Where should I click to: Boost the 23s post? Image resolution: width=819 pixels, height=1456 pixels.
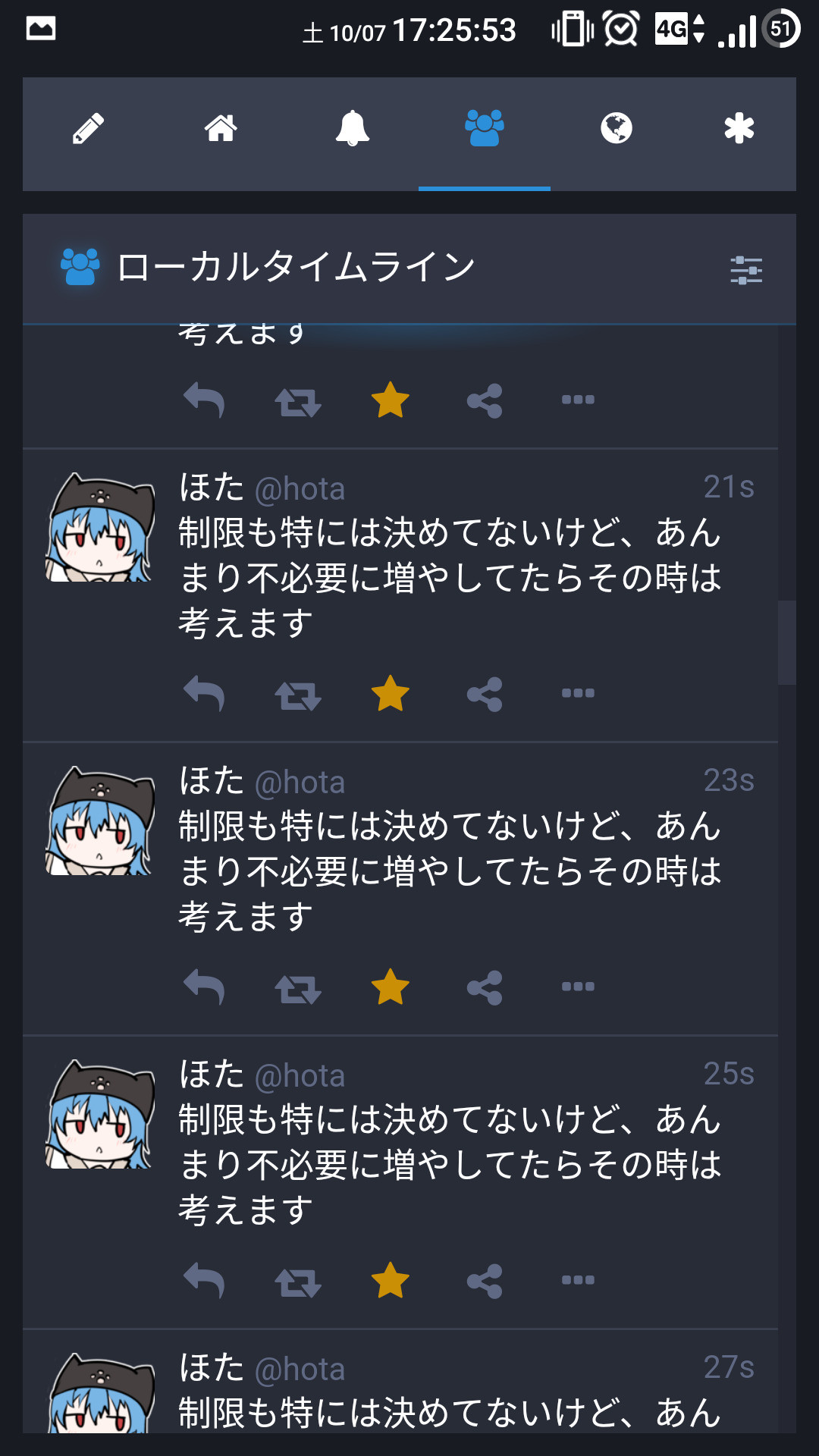(x=298, y=988)
